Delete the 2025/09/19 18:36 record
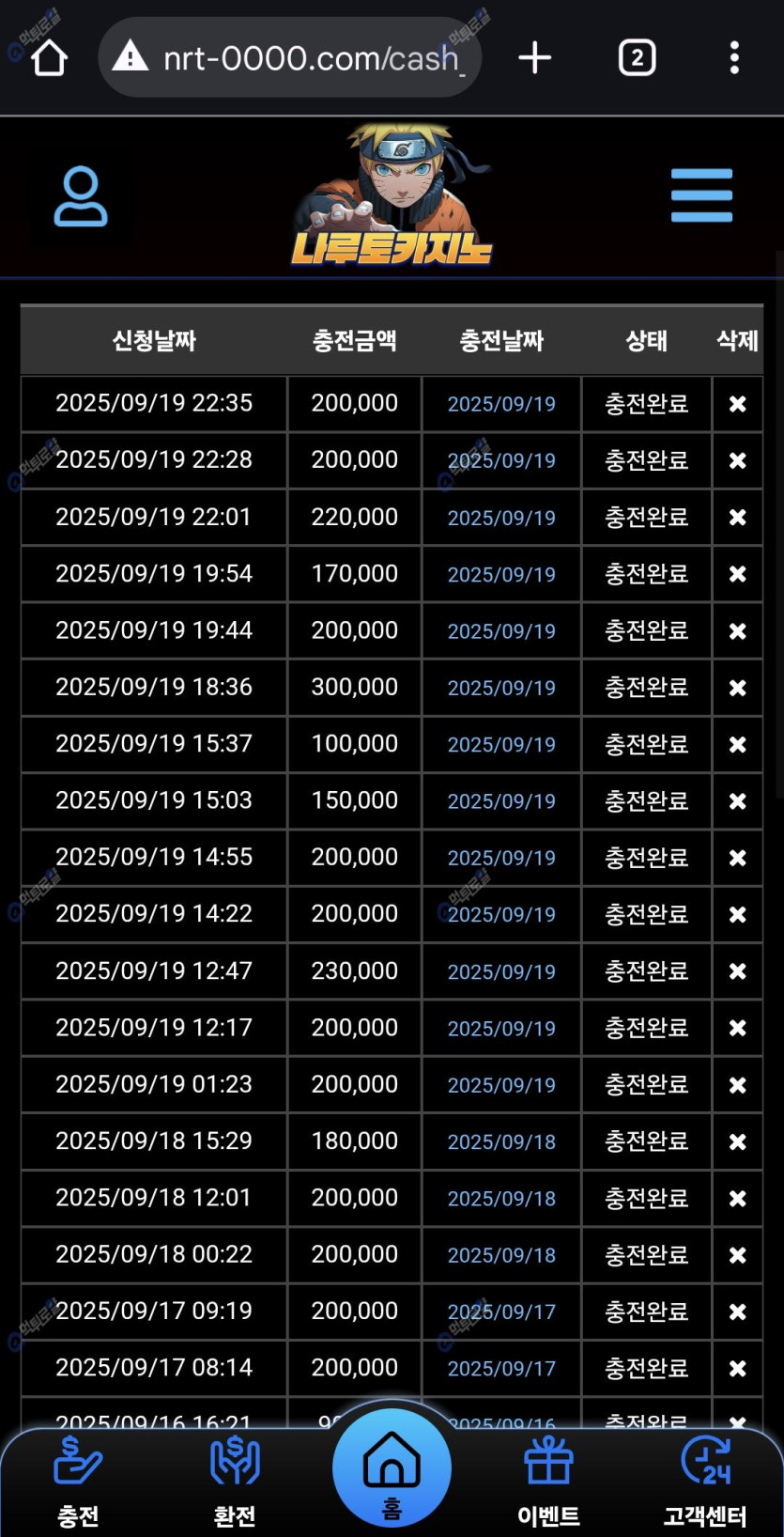Image resolution: width=784 pixels, height=1537 pixels. [738, 688]
